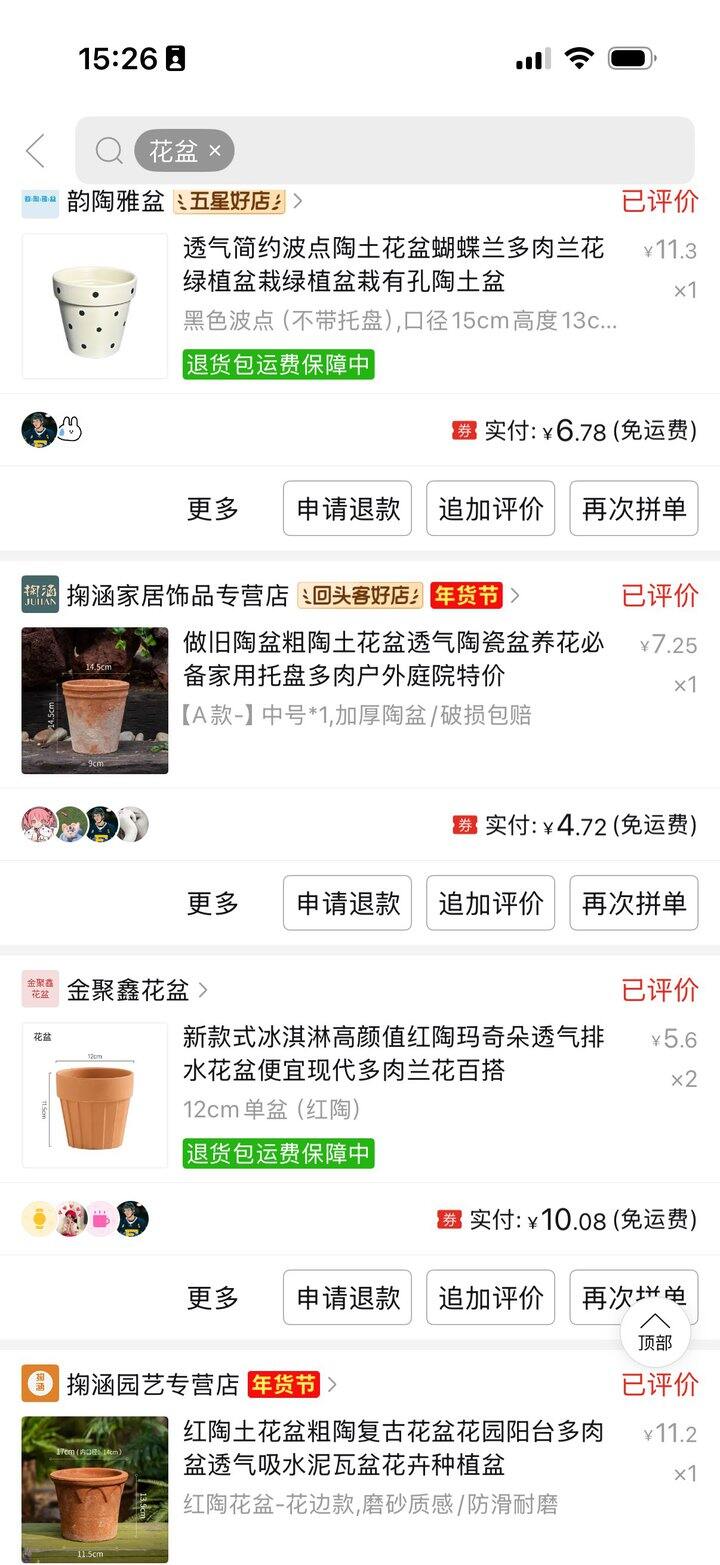View the 做旧陶盆粗陶土花盆 order item
The image size is (720, 1565).
coord(394,659)
